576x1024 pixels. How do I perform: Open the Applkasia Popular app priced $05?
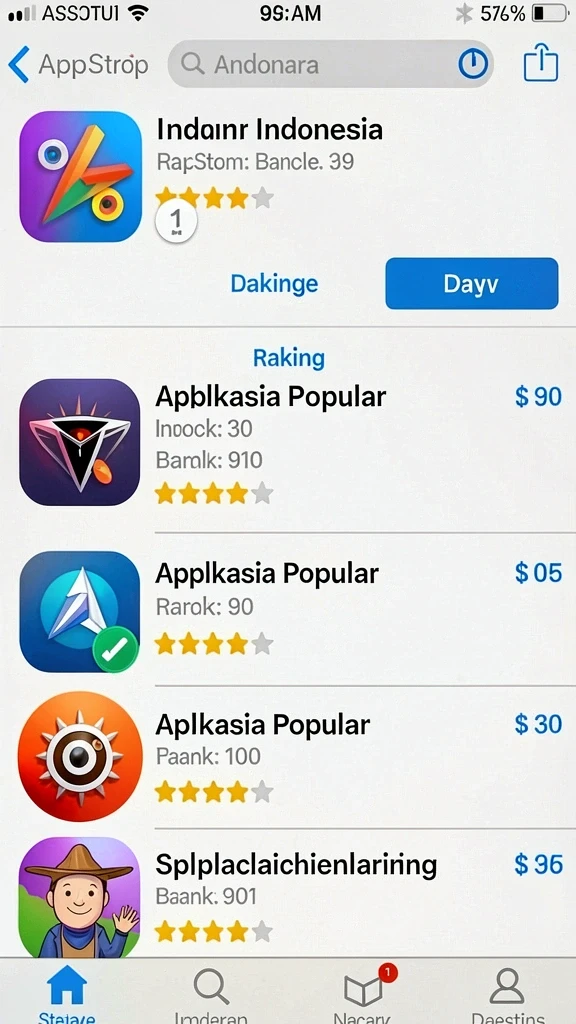pyautogui.click(x=287, y=611)
